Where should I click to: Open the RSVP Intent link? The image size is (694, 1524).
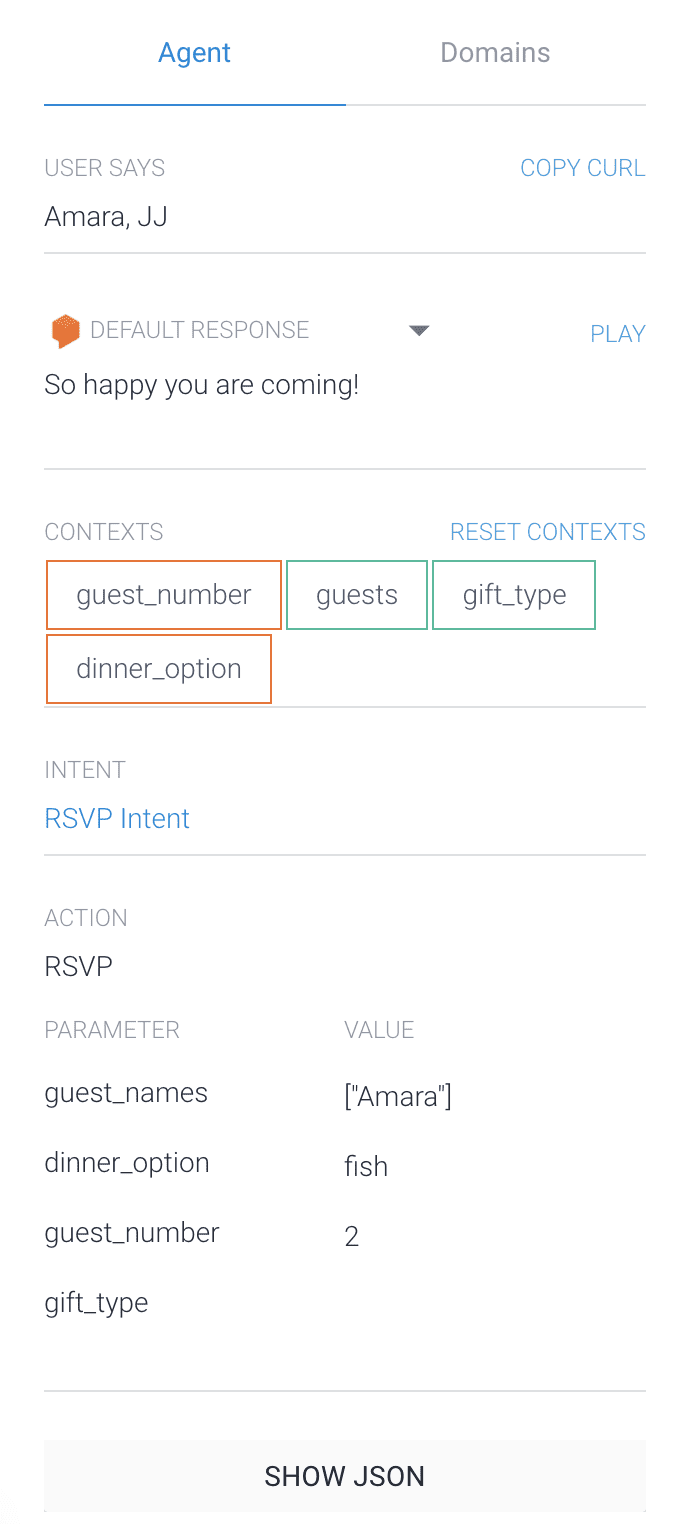(117, 819)
